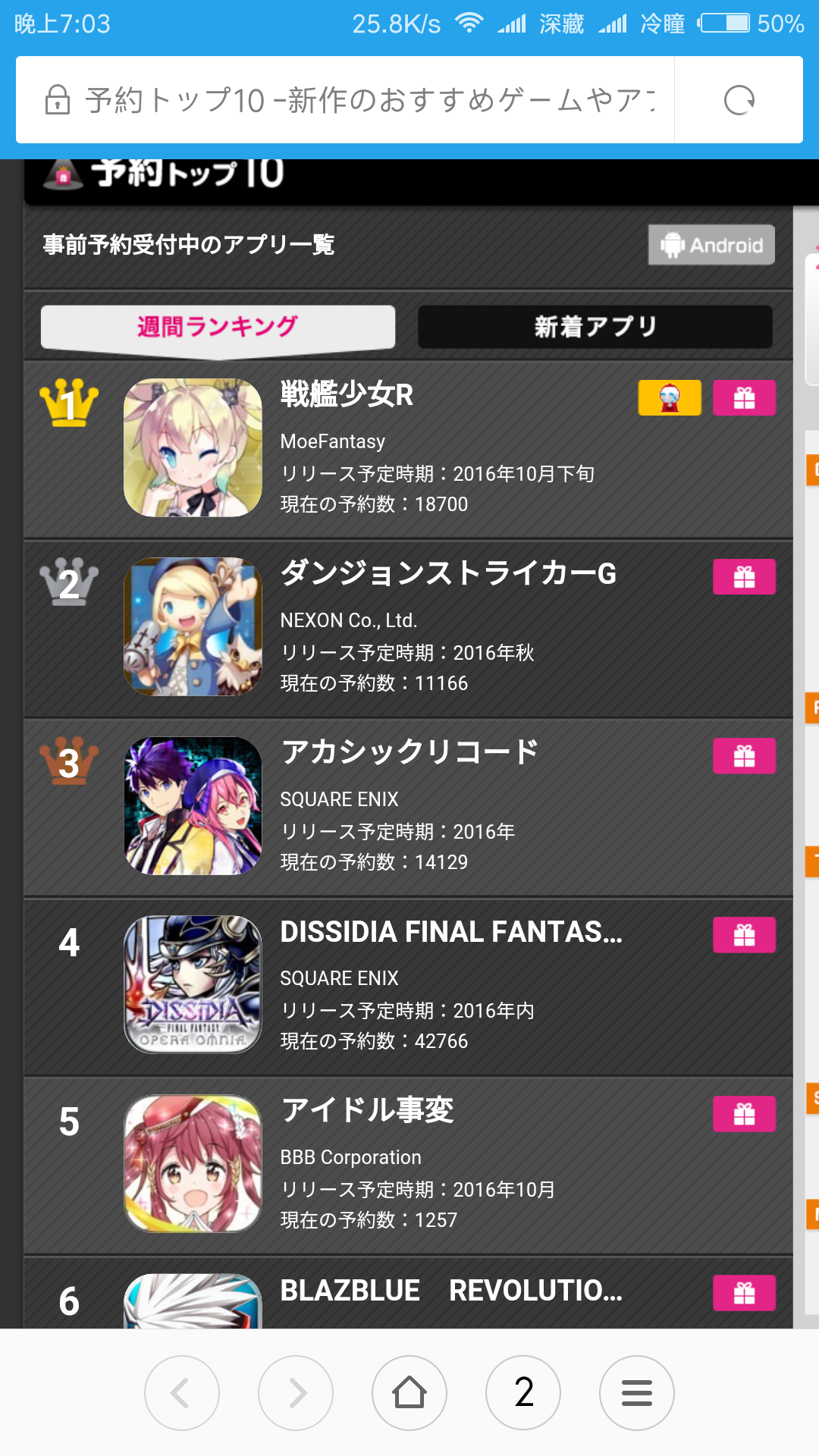
Task: Reload the current page
Action: pyautogui.click(x=739, y=100)
